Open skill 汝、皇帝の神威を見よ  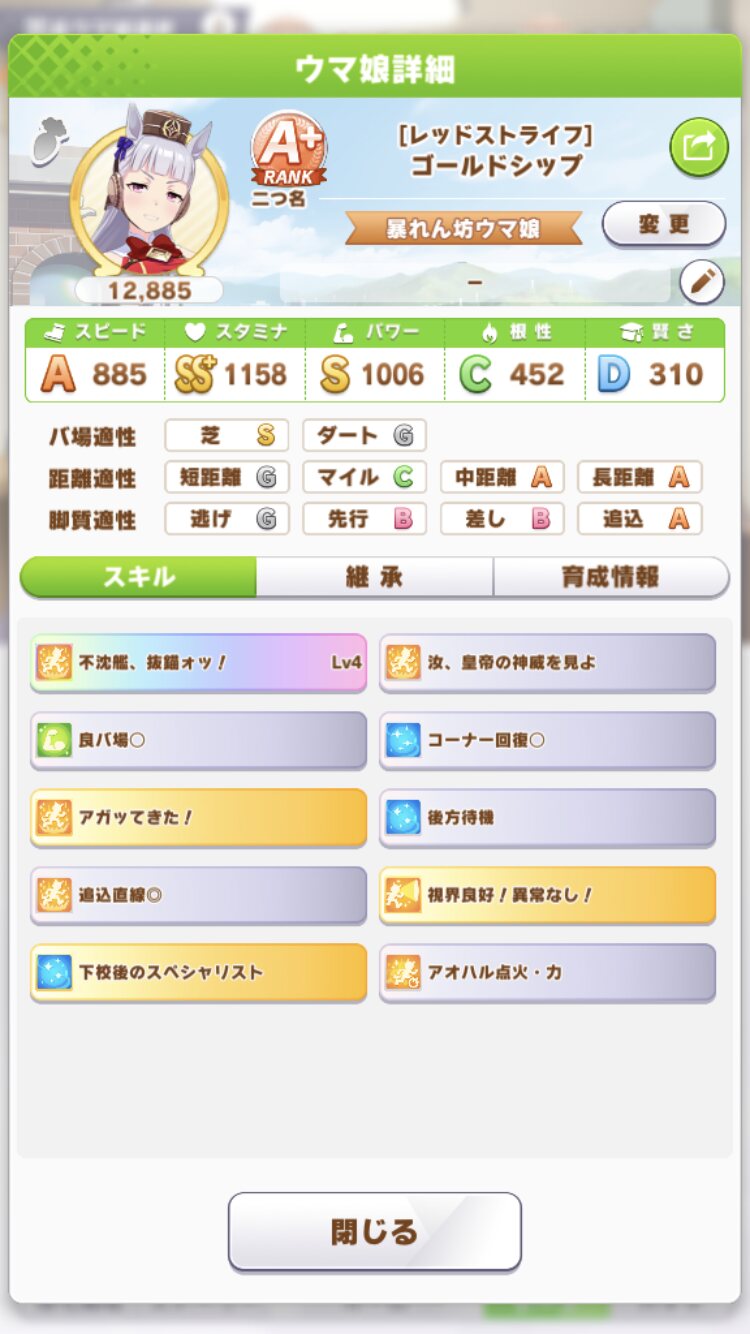point(548,662)
